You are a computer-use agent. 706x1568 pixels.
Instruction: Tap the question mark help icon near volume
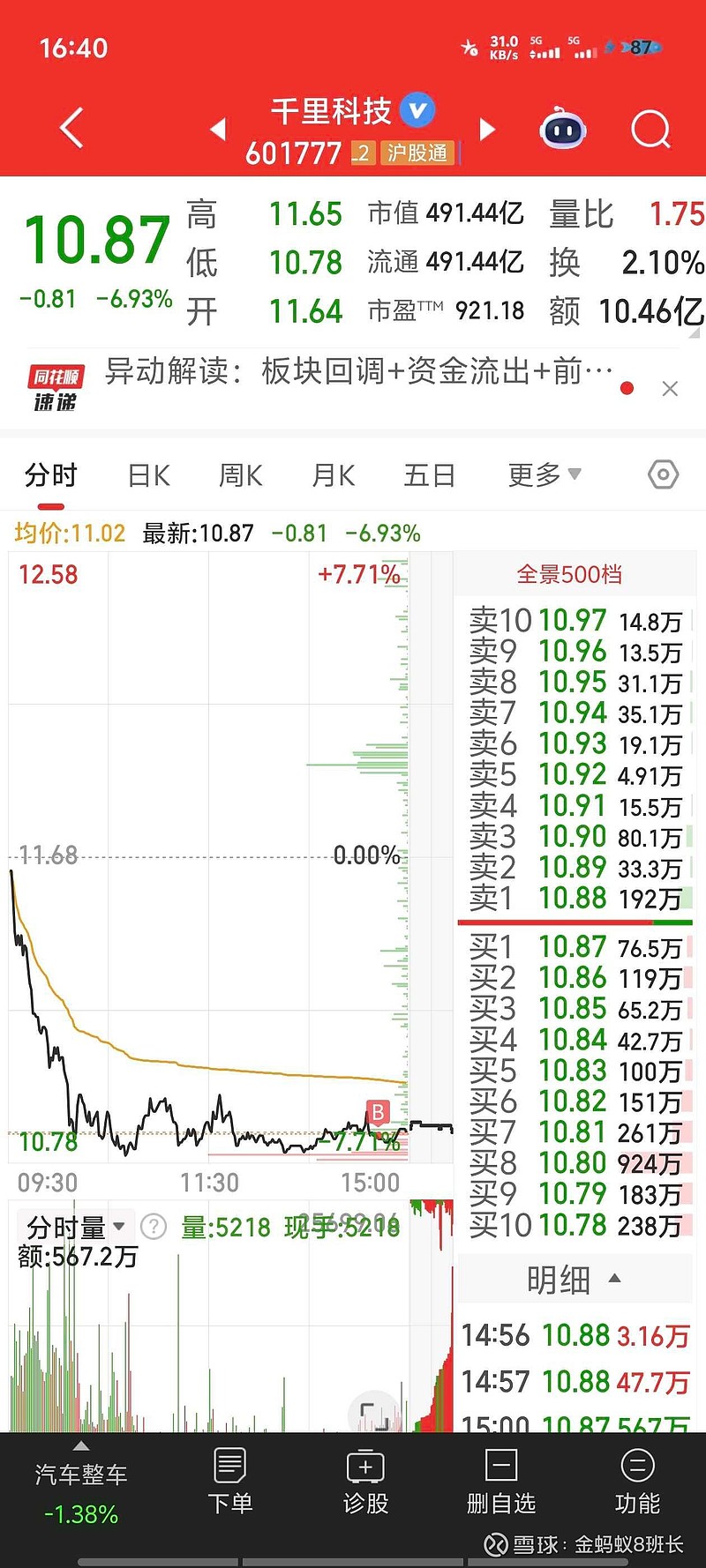pos(155,1226)
